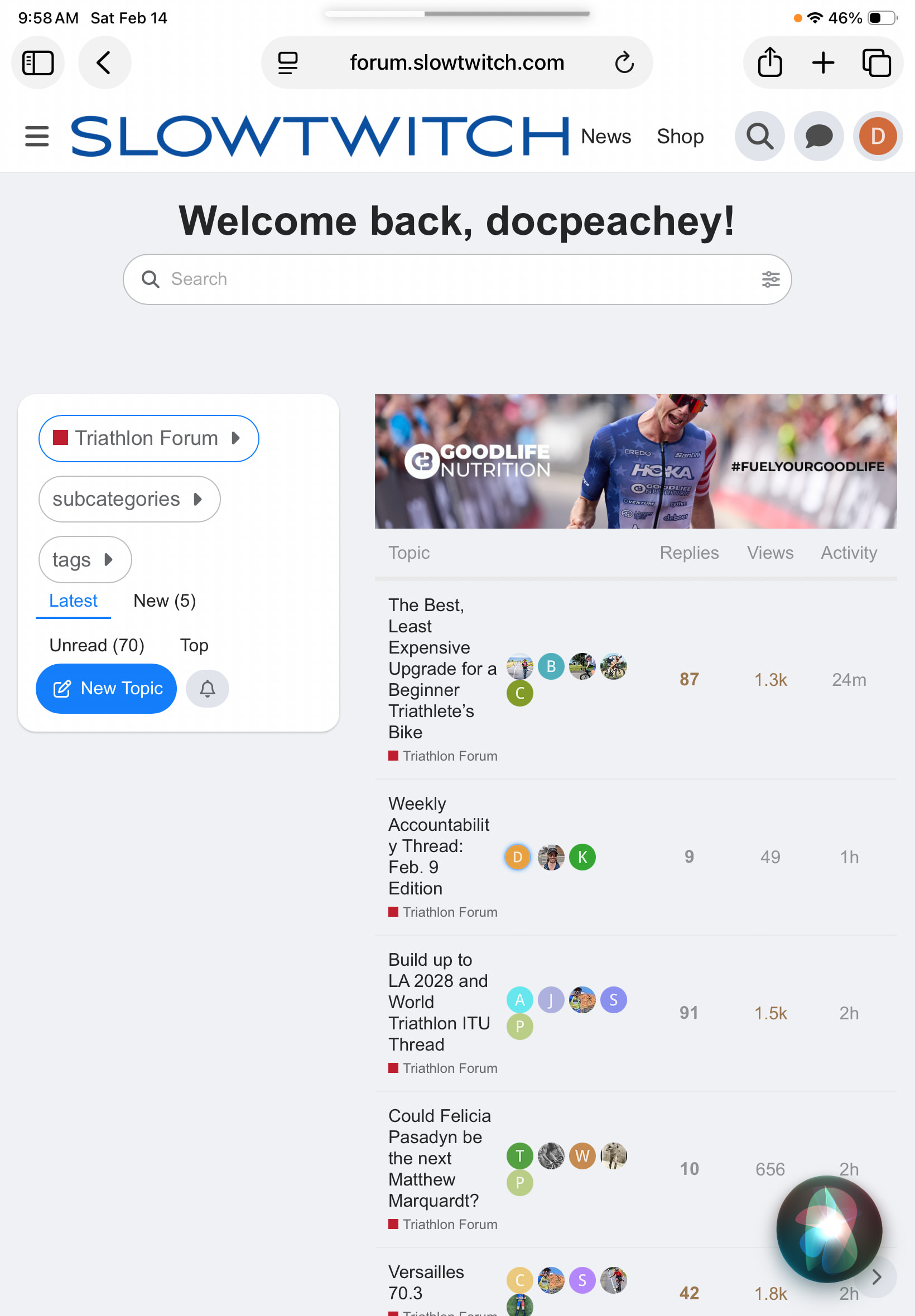The width and height of the screenshot is (915, 1316).
Task: Switch to the Top tab
Action: pos(194,645)
